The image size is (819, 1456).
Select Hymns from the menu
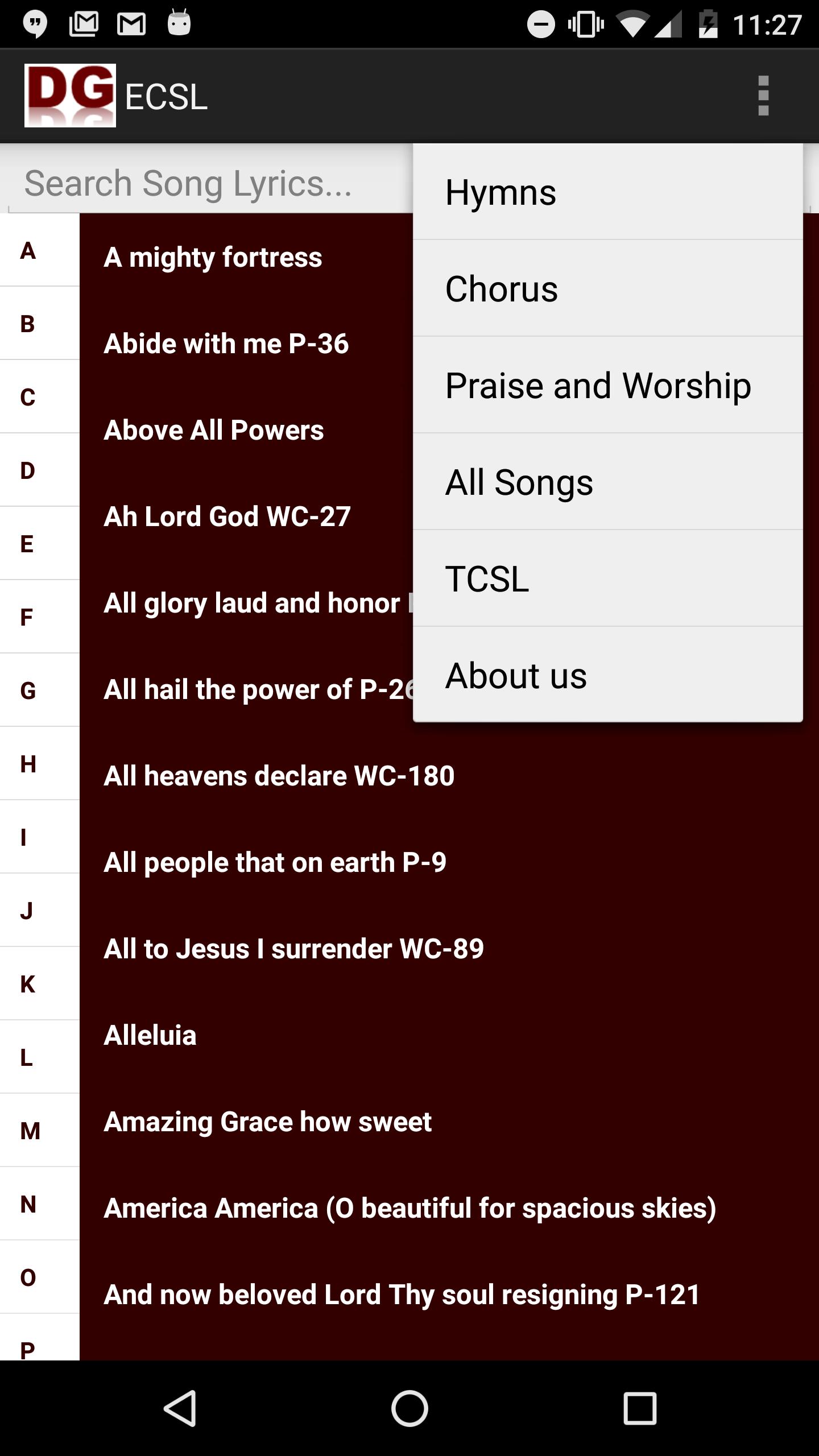[607, 192]
